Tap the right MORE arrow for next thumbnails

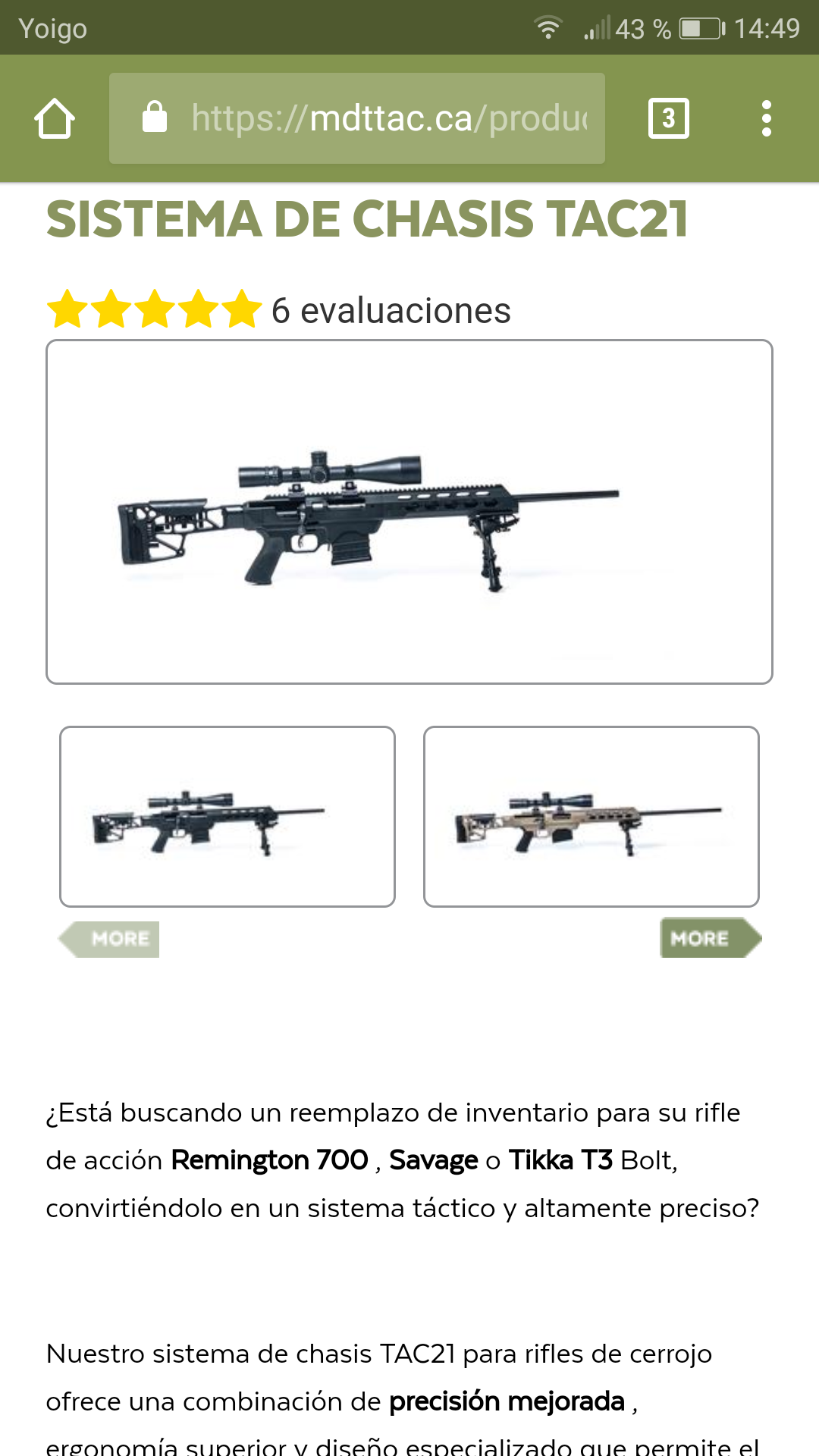(x=708, y=939)
